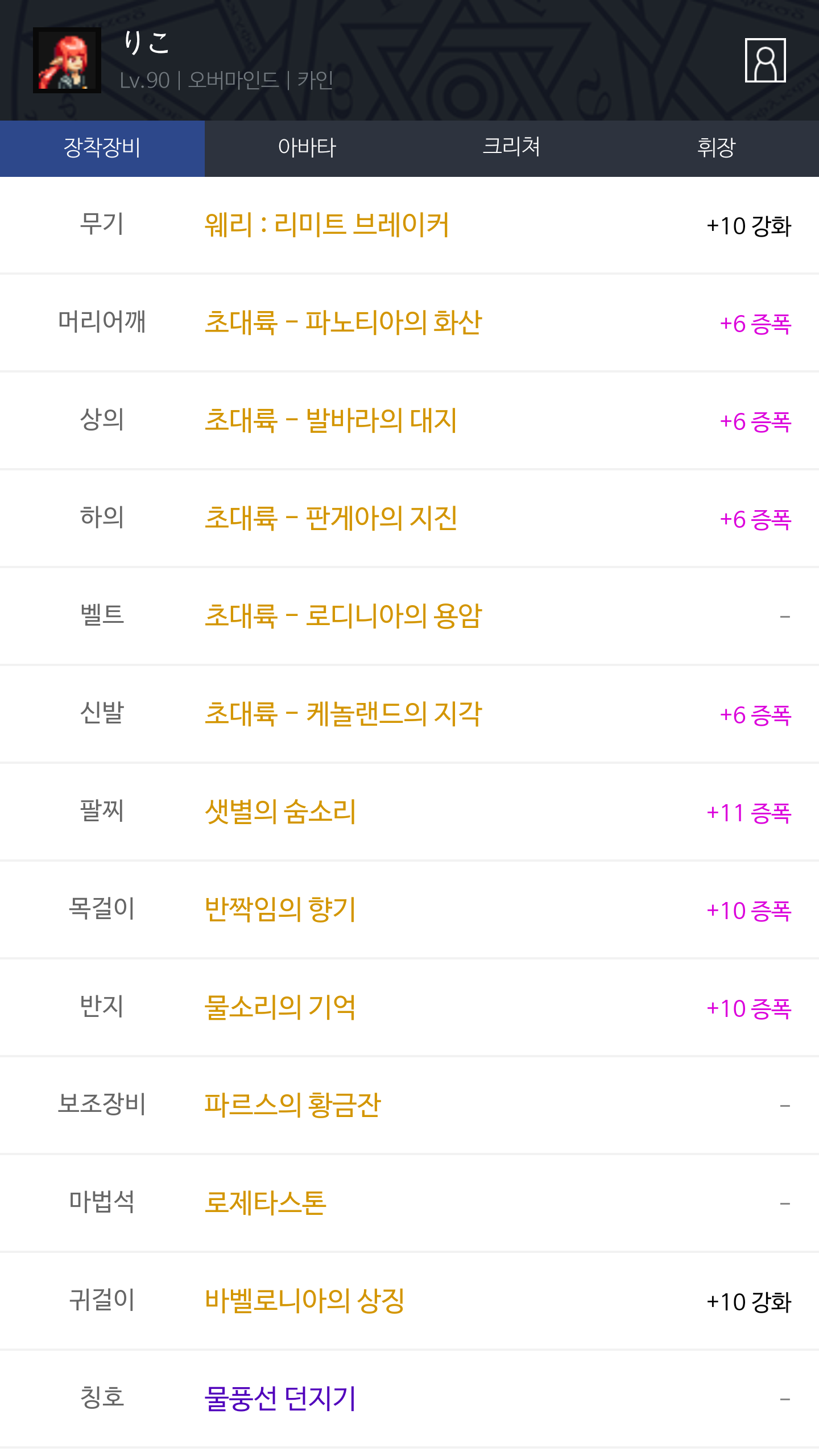
Task: Open the bracelet 샛별의 숨소리
Action: [280, 812]
